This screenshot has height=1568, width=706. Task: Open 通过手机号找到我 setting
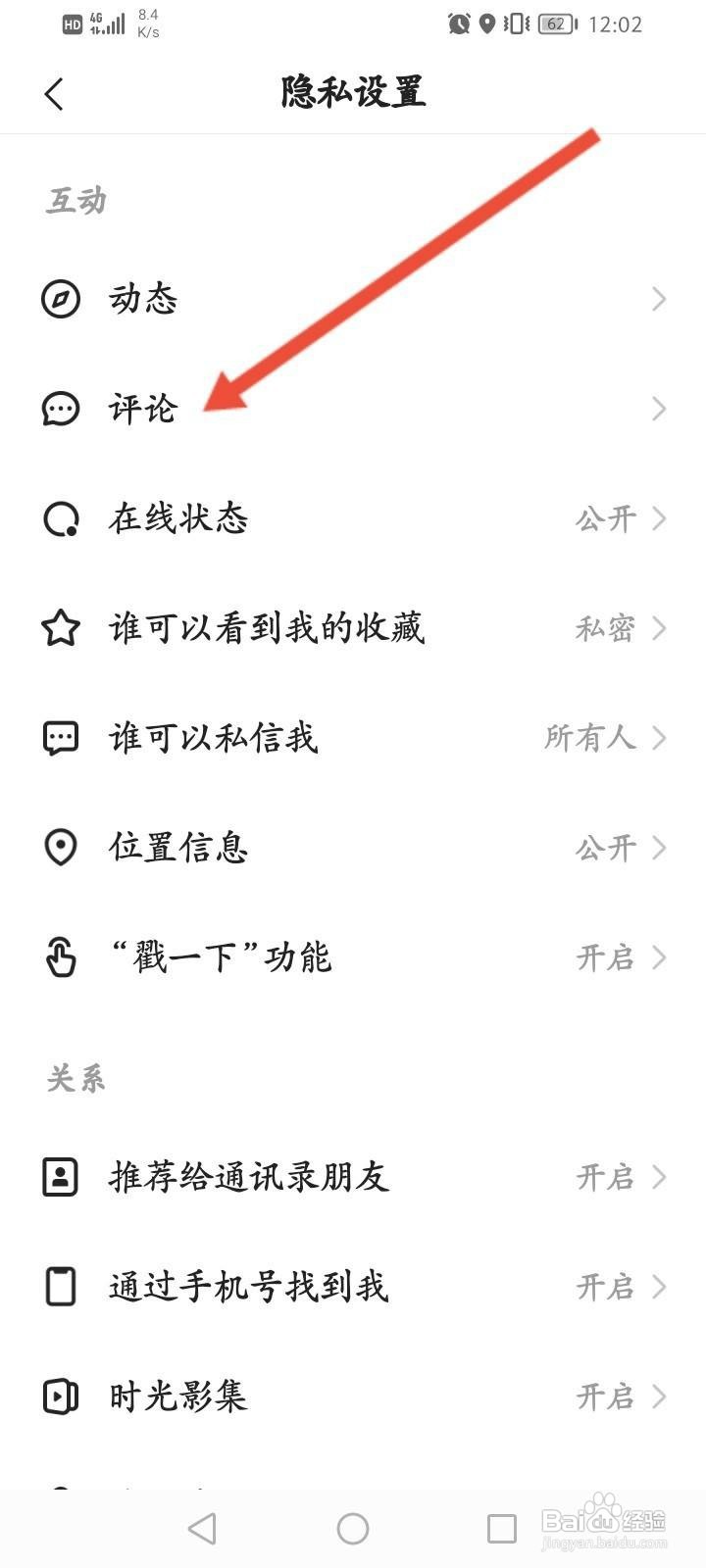(x=353, y=1287)
